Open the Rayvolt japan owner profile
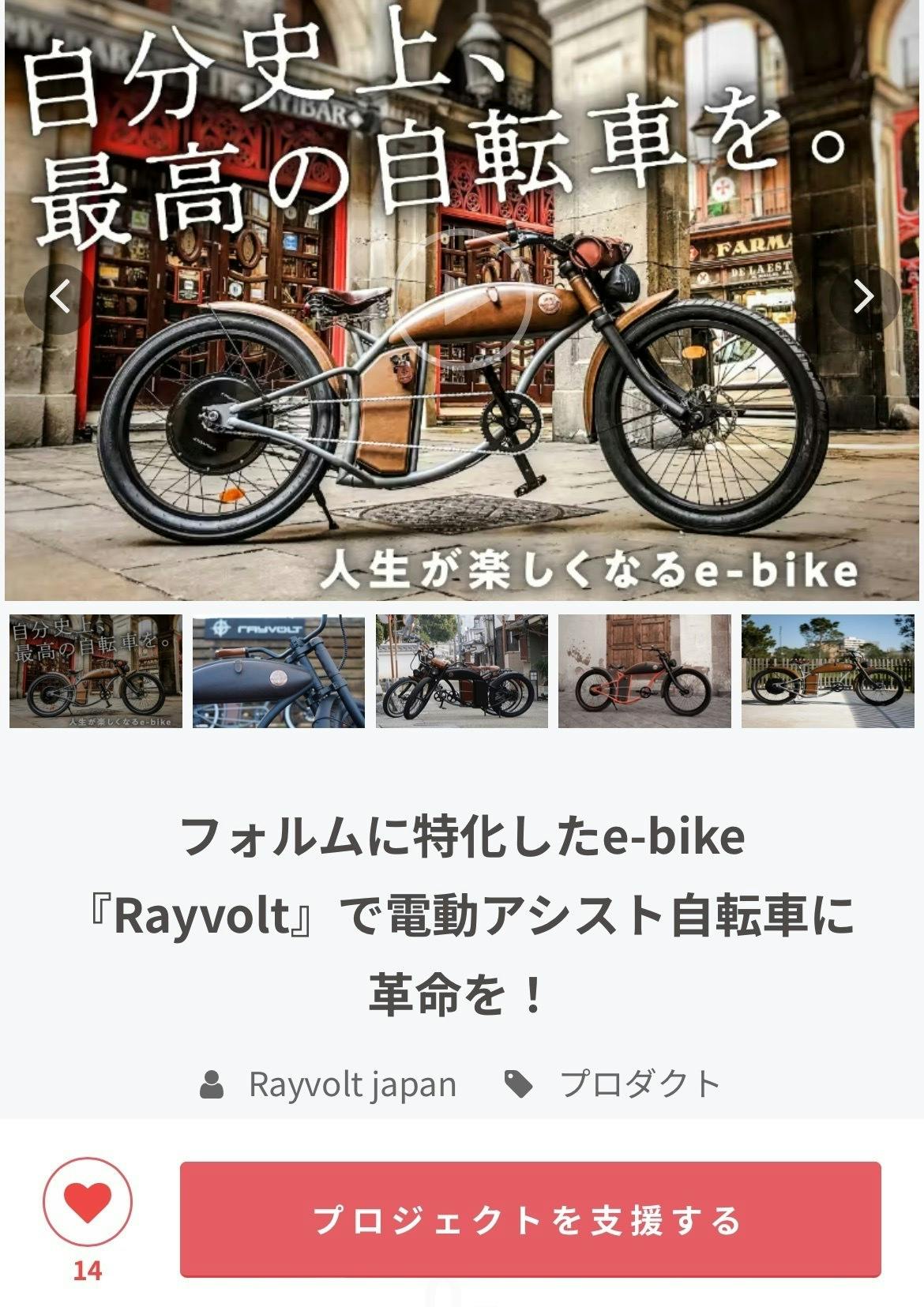The image size is (924, 1307). (x=351, y=1084)
